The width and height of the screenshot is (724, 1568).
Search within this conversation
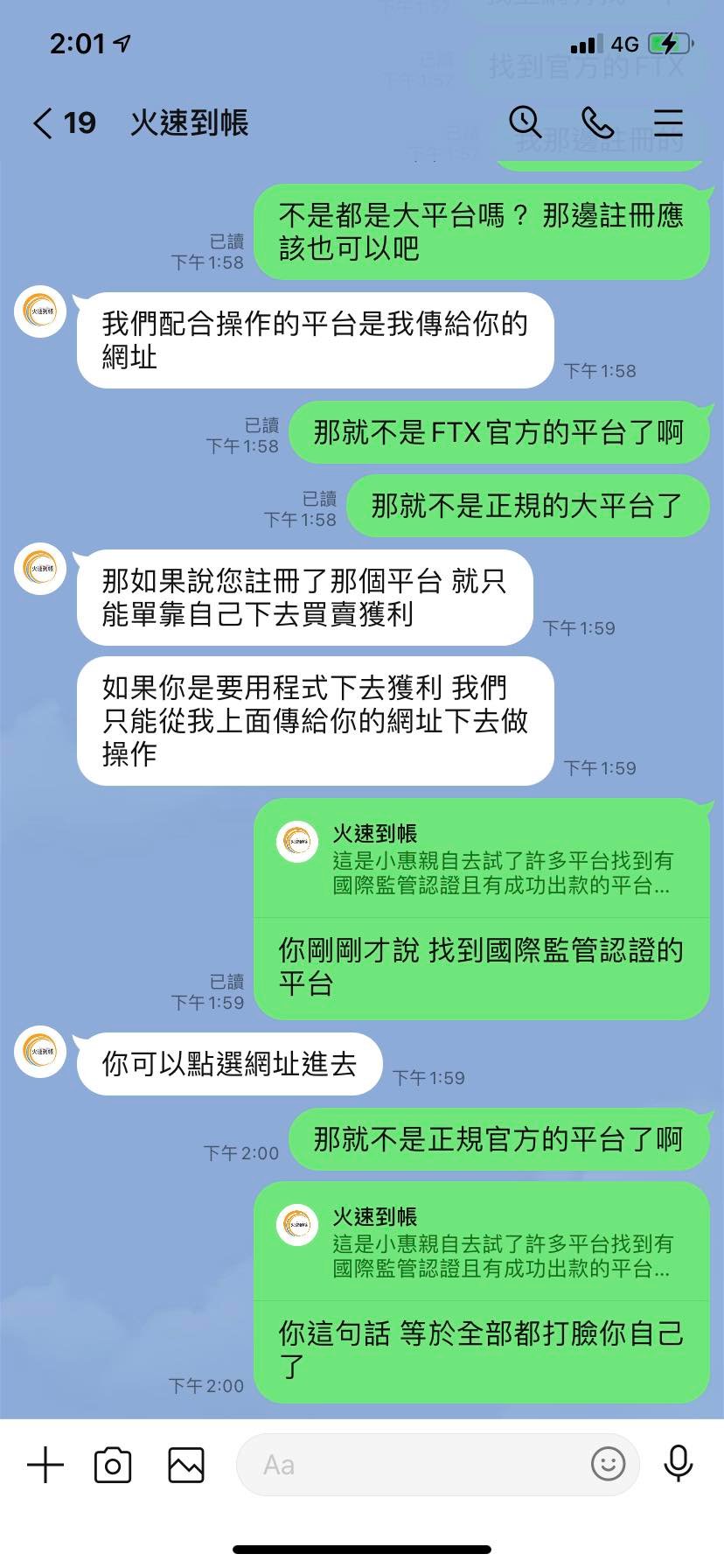tap(526, 122)
